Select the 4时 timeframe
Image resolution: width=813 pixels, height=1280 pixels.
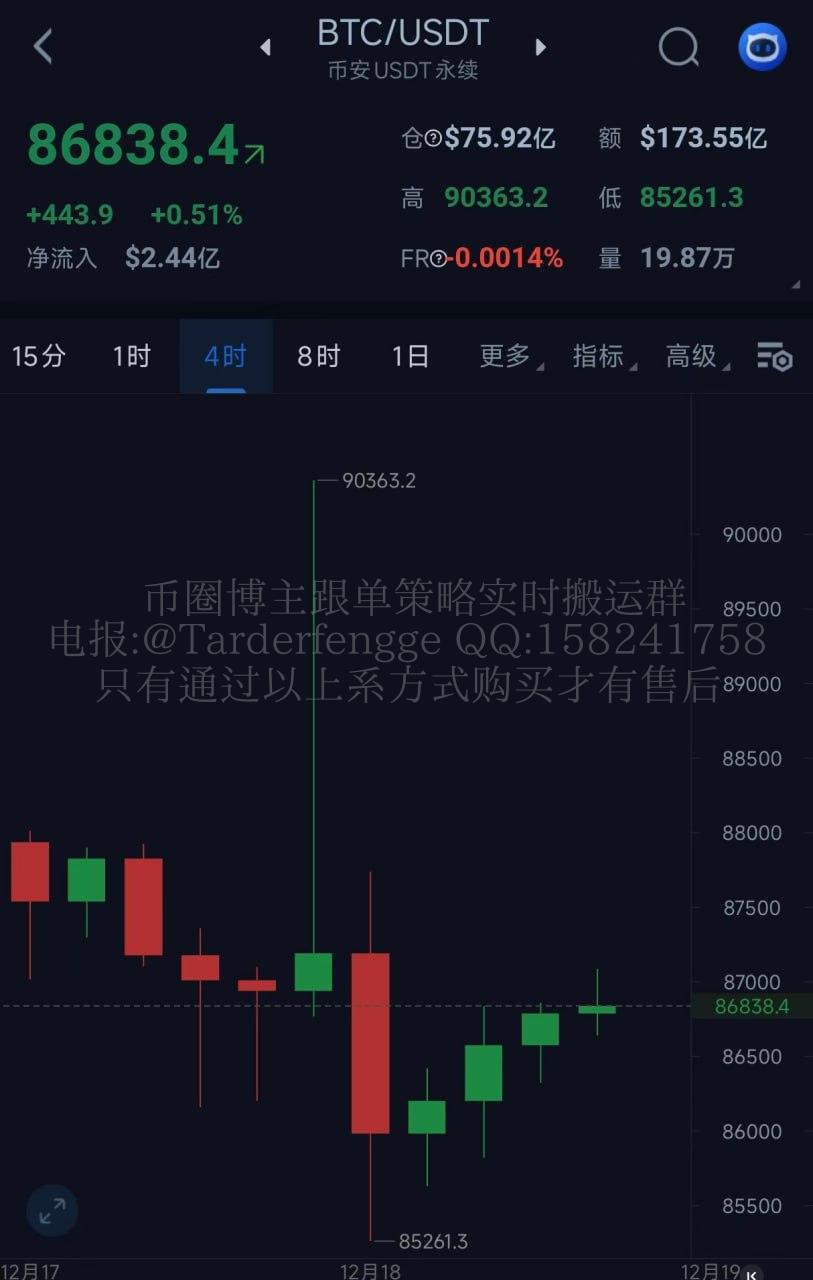click(x=225, y=356)
